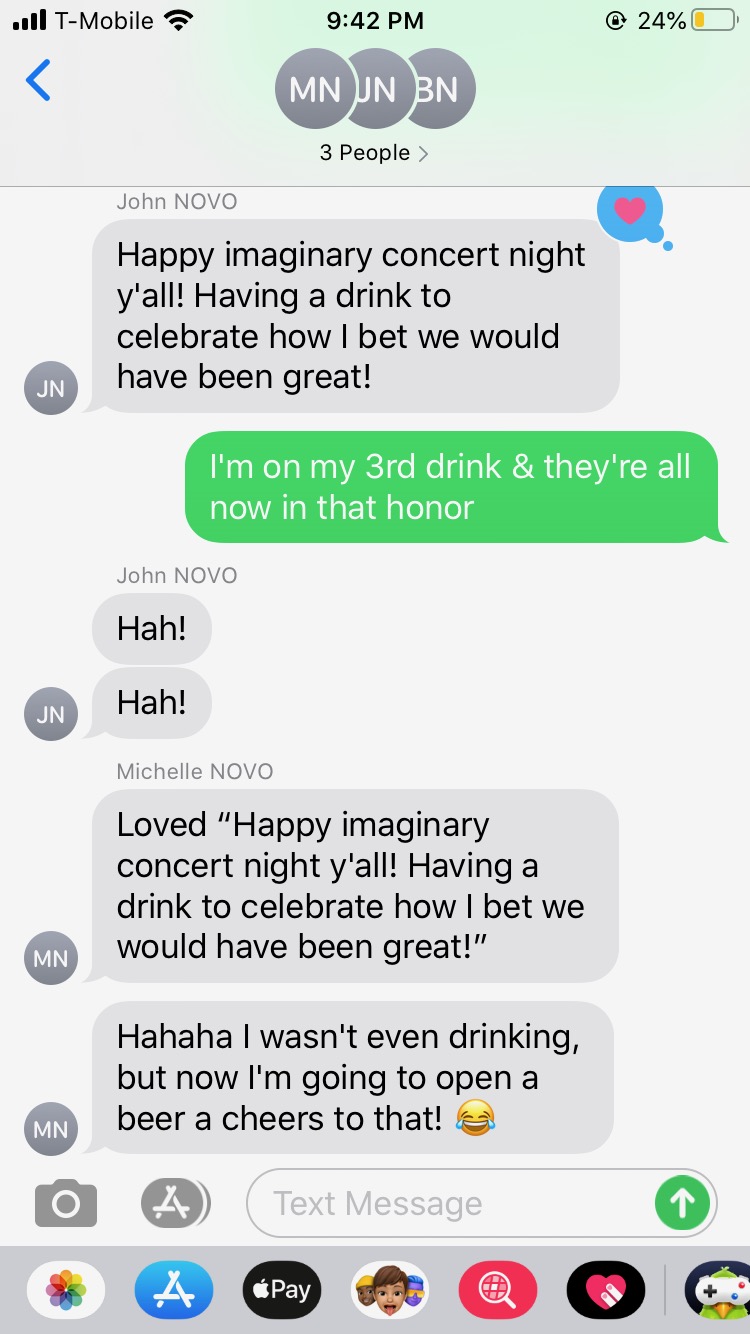This screenshot has width=750, height=1334.
Task: Open Apple Pay in the app drawer
Action: [282, 1290]
